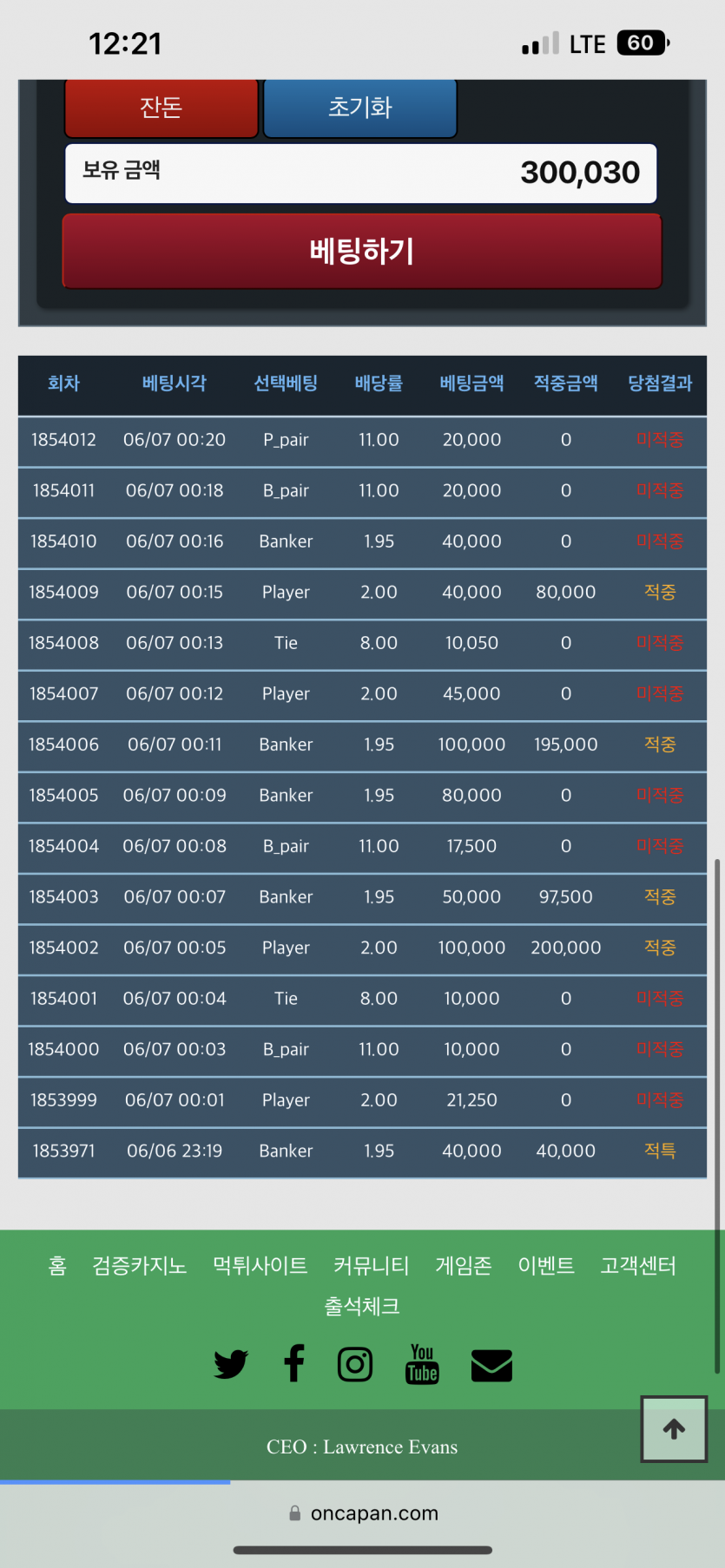Jump to top with the arrow button
The height and width of the screenshot is (1568, 725).
click(x=674, y=1429)
